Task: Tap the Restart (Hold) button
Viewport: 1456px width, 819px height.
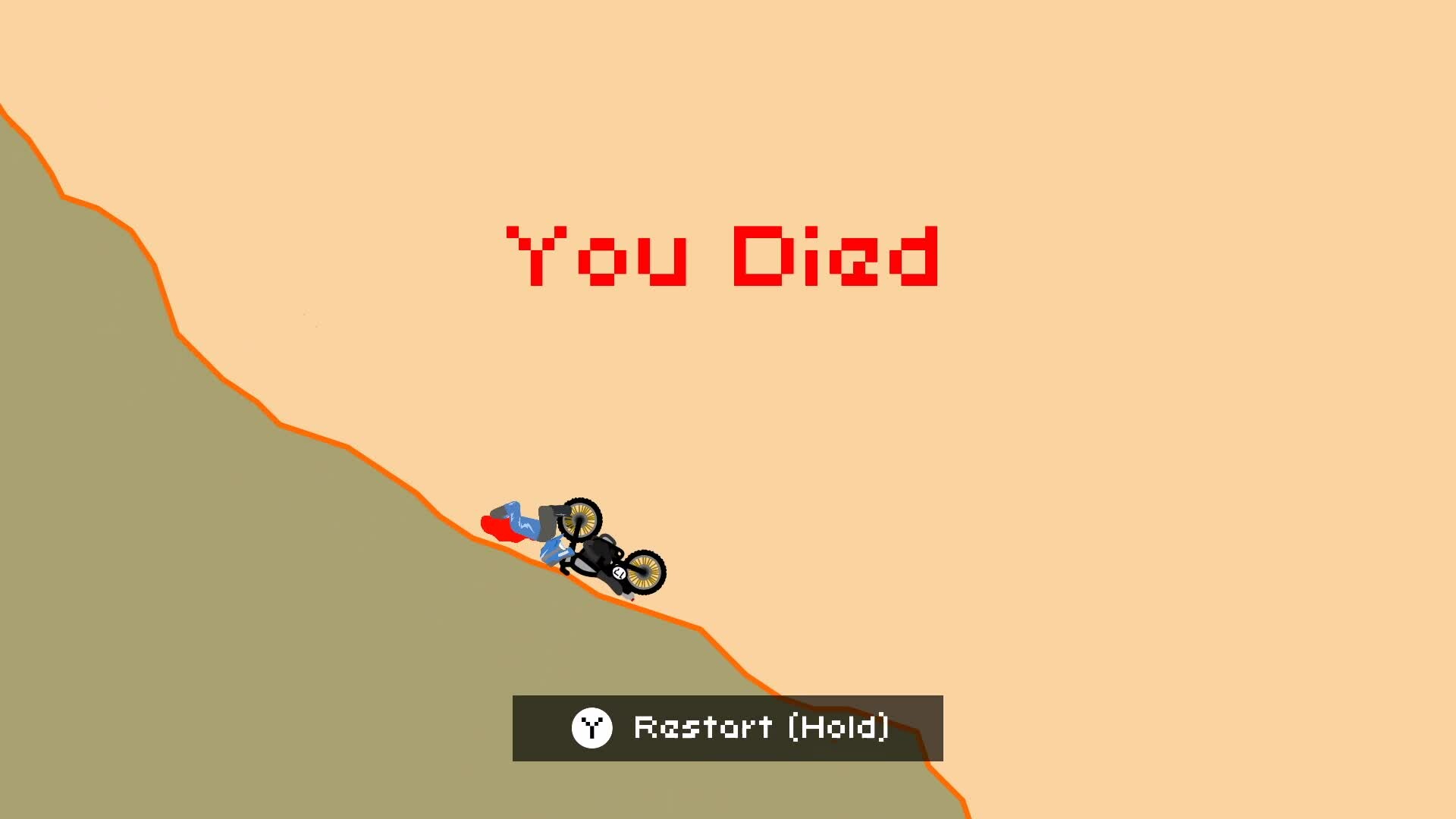Action: (x=727, y=728)
